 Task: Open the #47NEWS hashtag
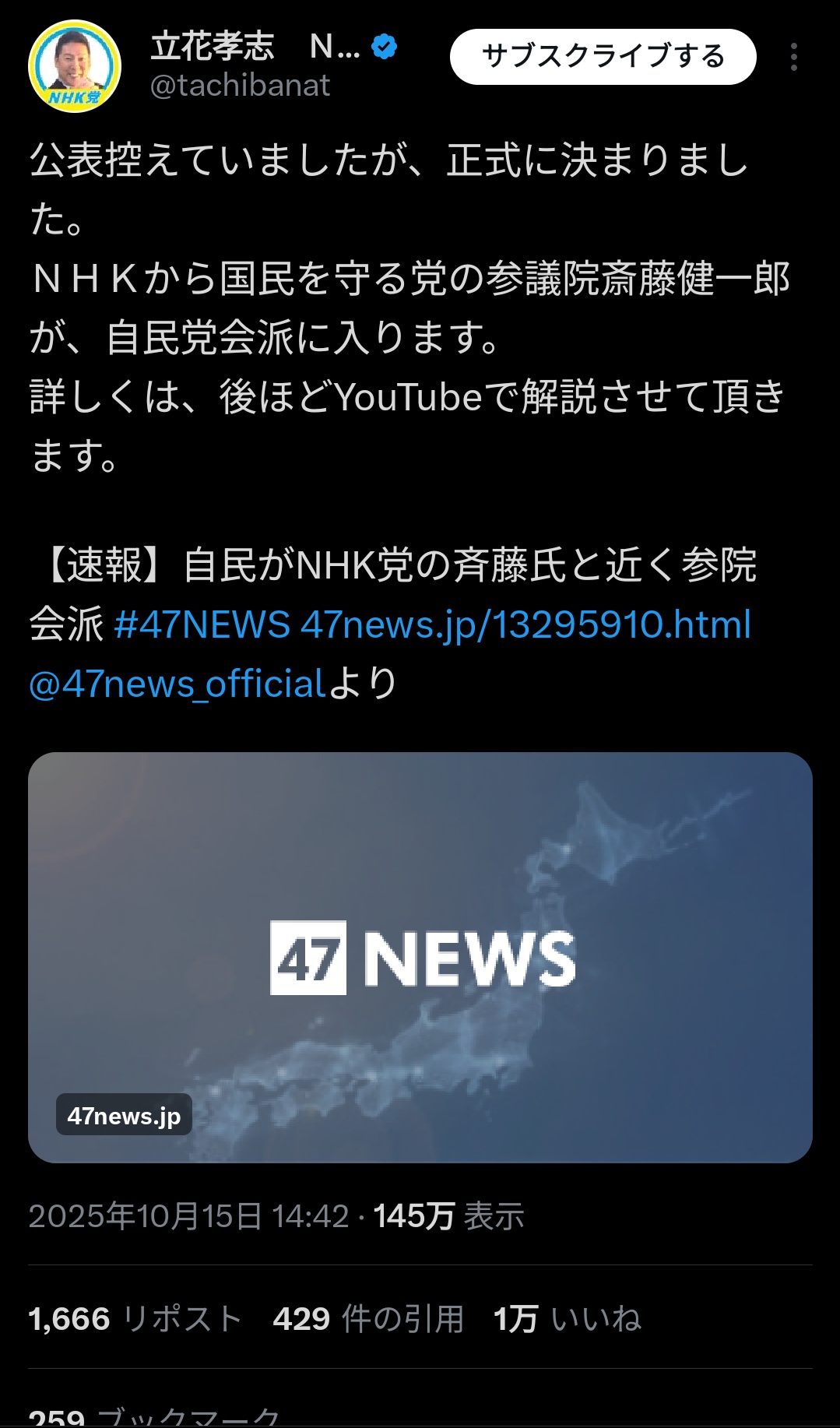(x=202, y=624)
